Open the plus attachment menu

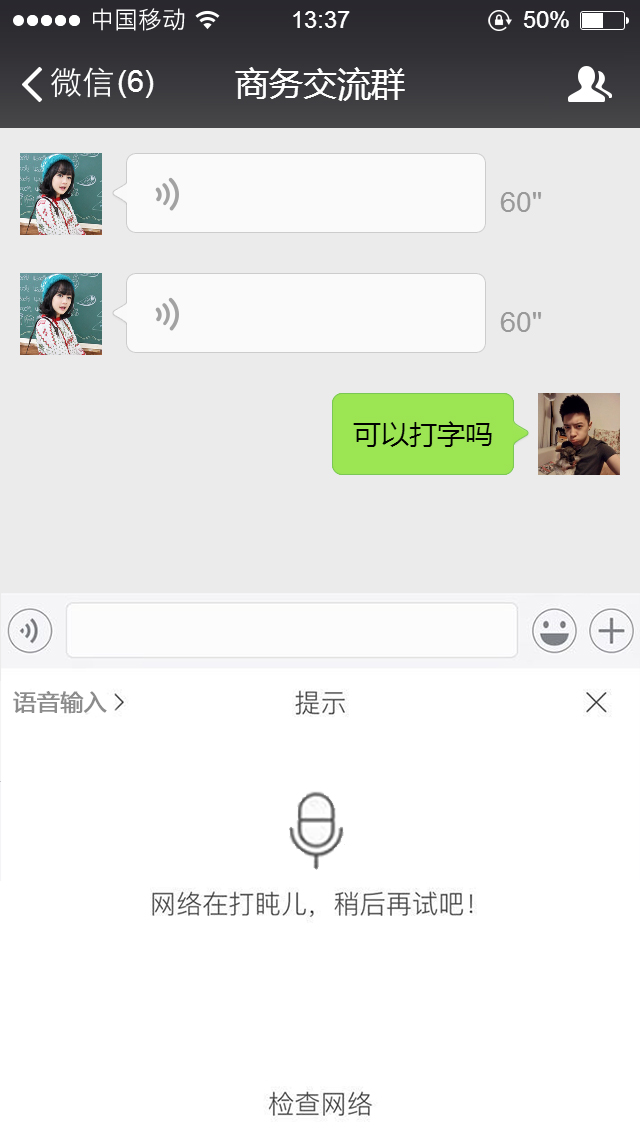coord(611,631)
